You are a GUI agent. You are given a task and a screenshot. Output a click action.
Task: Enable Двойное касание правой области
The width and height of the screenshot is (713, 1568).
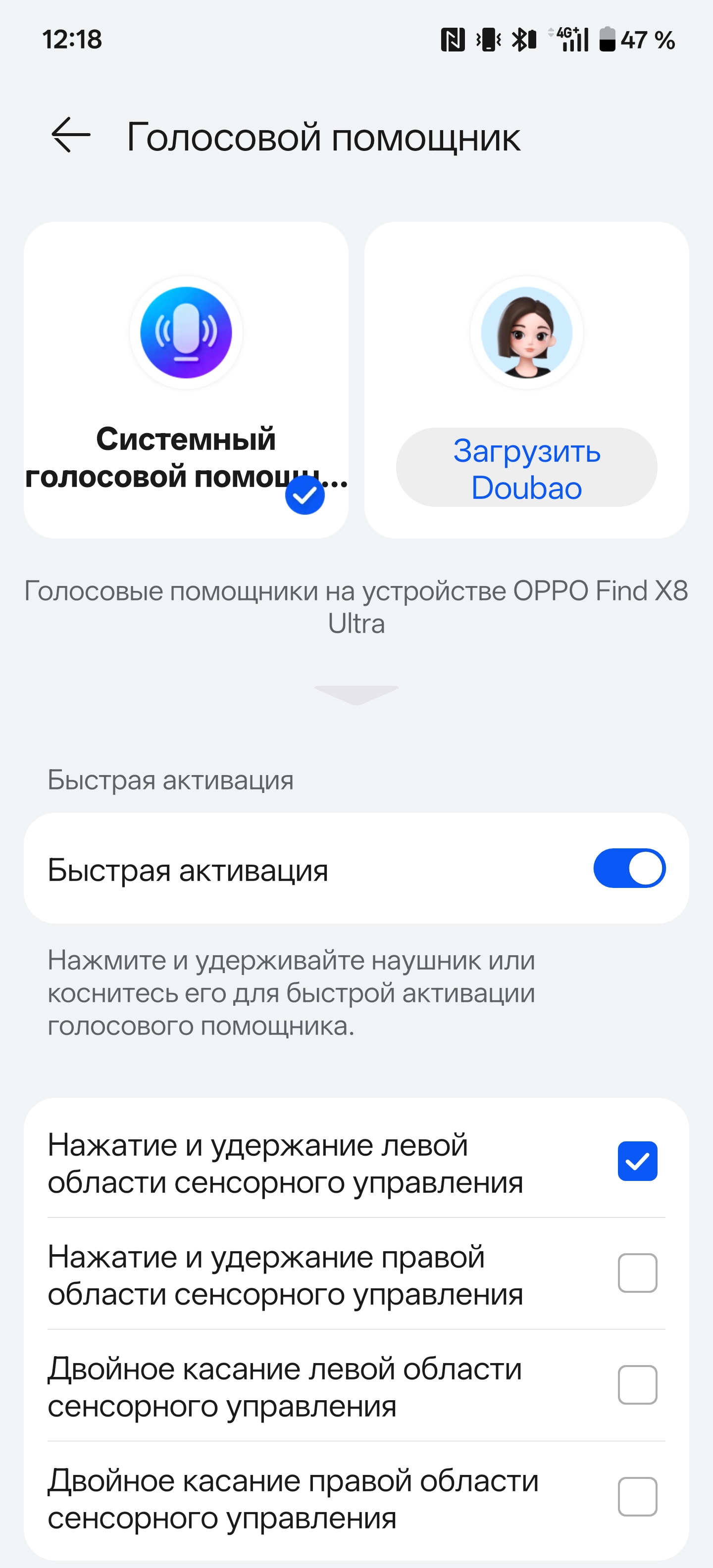tap(637, 1497)
